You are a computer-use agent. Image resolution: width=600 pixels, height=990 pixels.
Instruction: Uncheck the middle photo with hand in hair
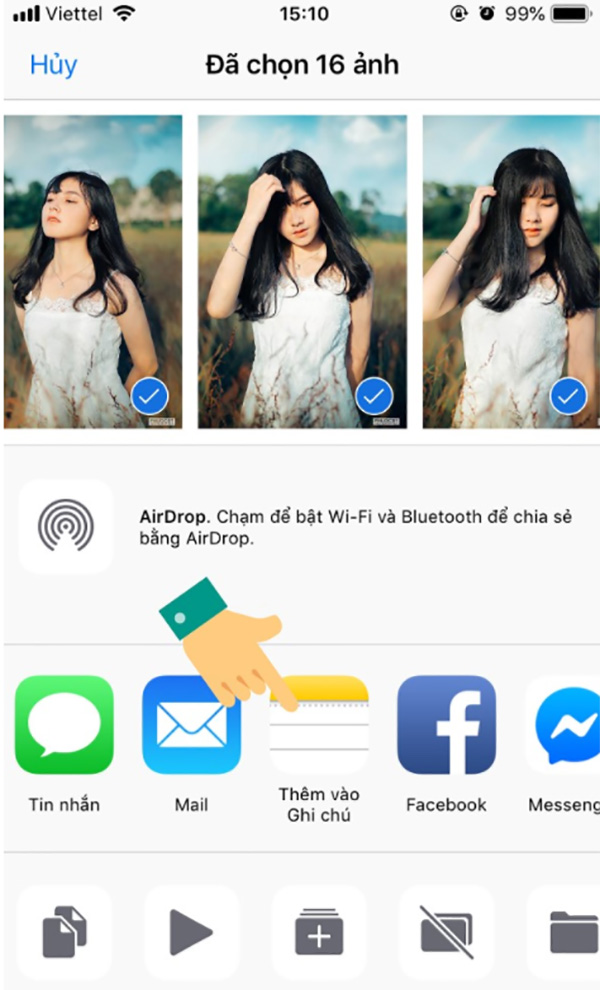tap(374, 397)
